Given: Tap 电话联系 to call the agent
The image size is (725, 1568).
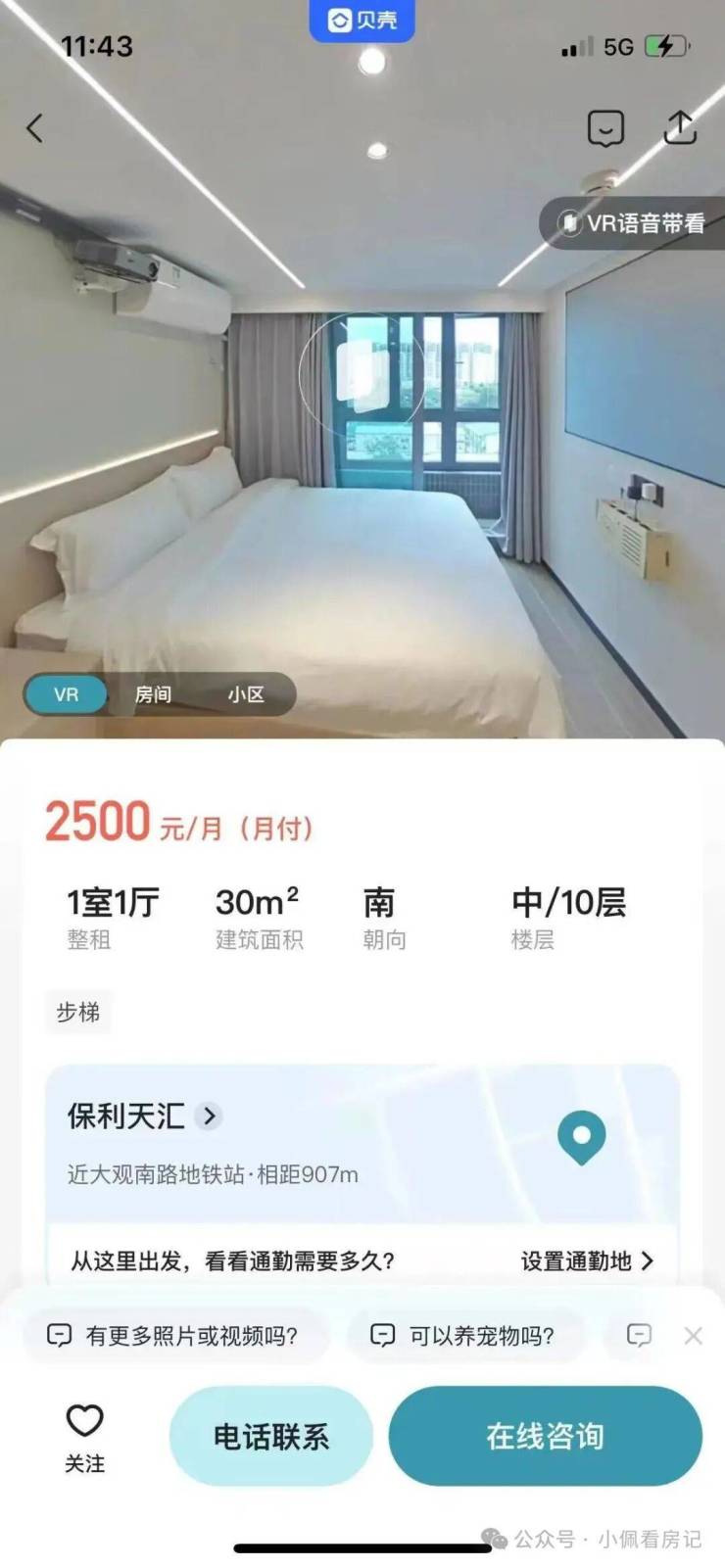Looking at the screenshot, I should (271, 1437).
